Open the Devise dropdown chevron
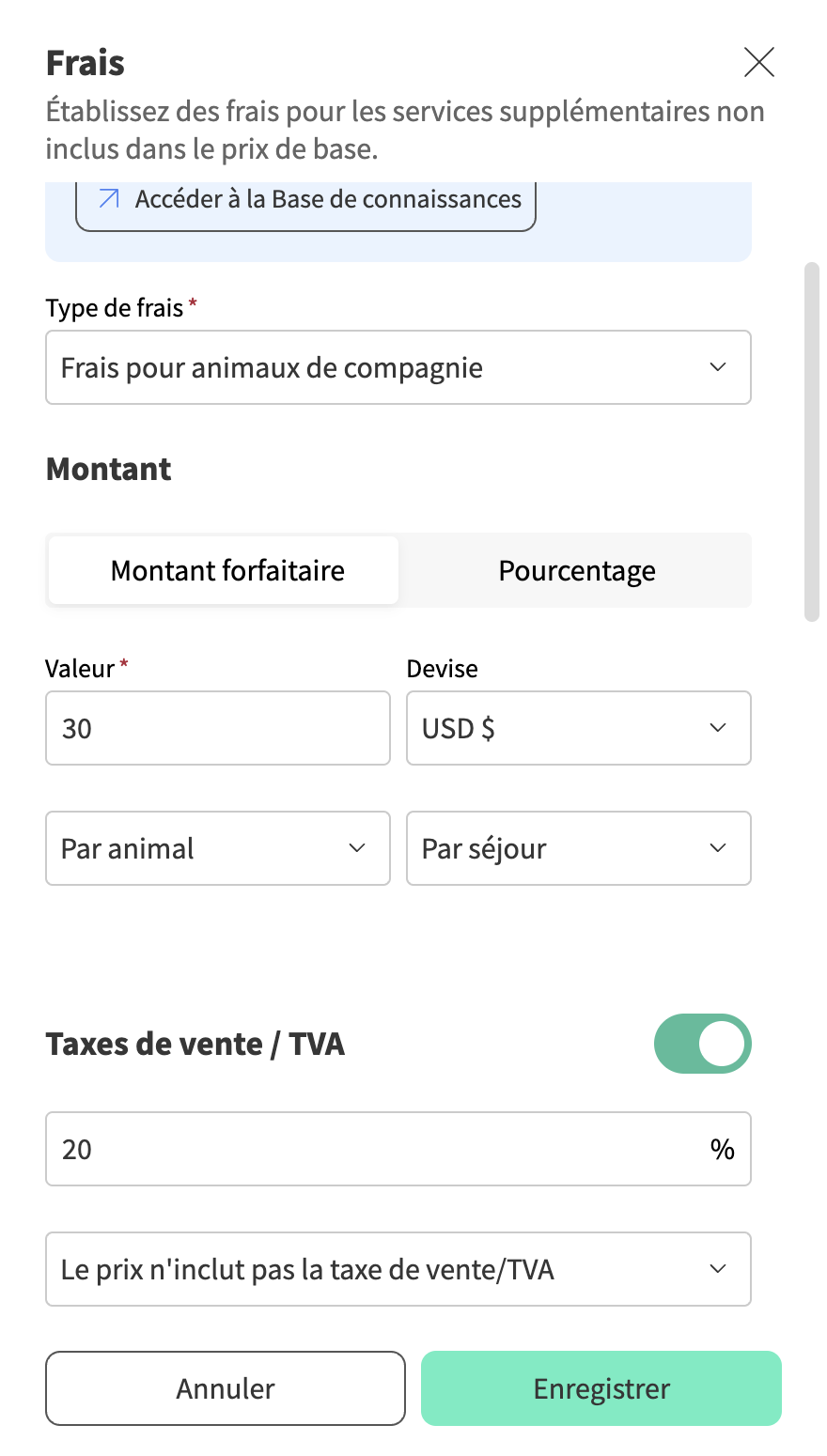Viewport: 827px width, 1456px height. 718,728
